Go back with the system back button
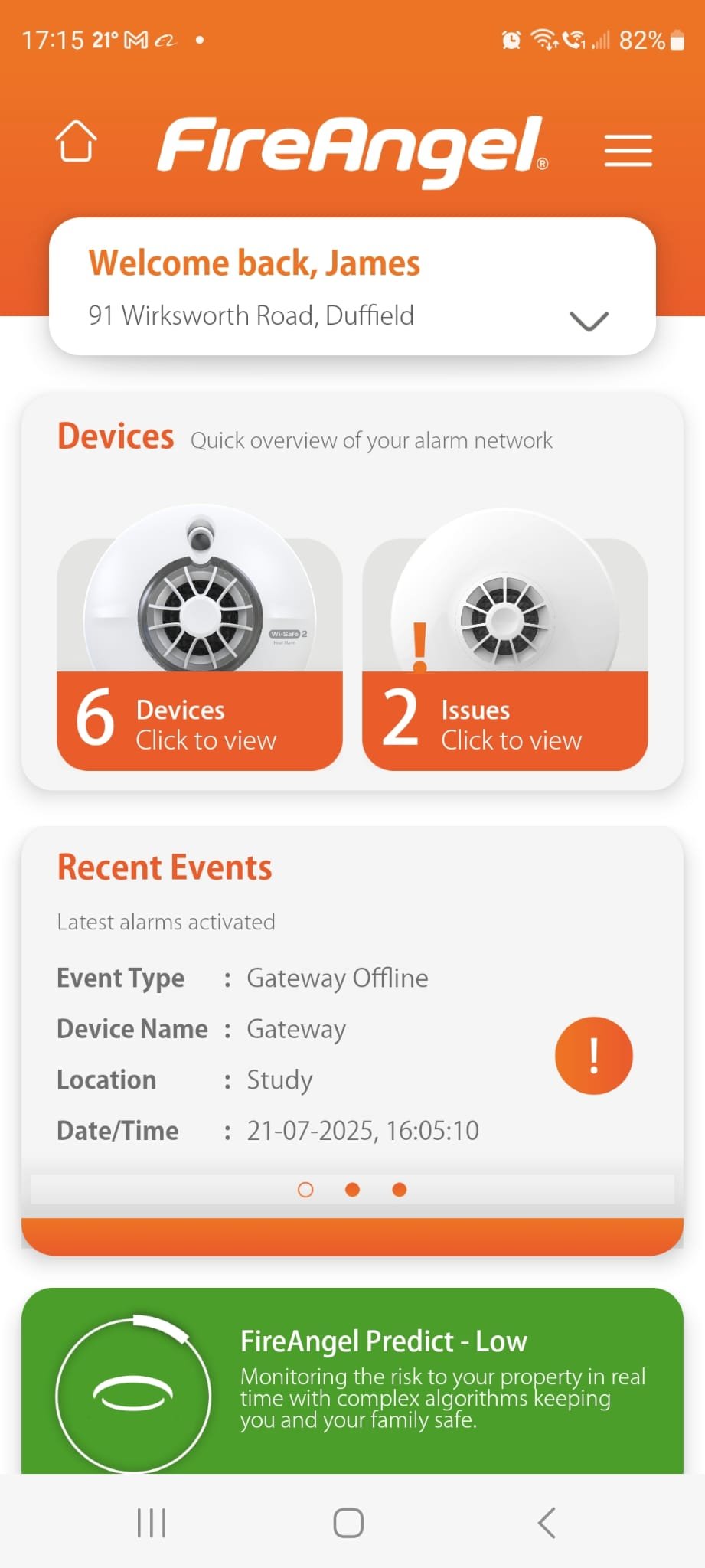The height and width of the screenshot is (1568, 705). [x=546, y=1522]
